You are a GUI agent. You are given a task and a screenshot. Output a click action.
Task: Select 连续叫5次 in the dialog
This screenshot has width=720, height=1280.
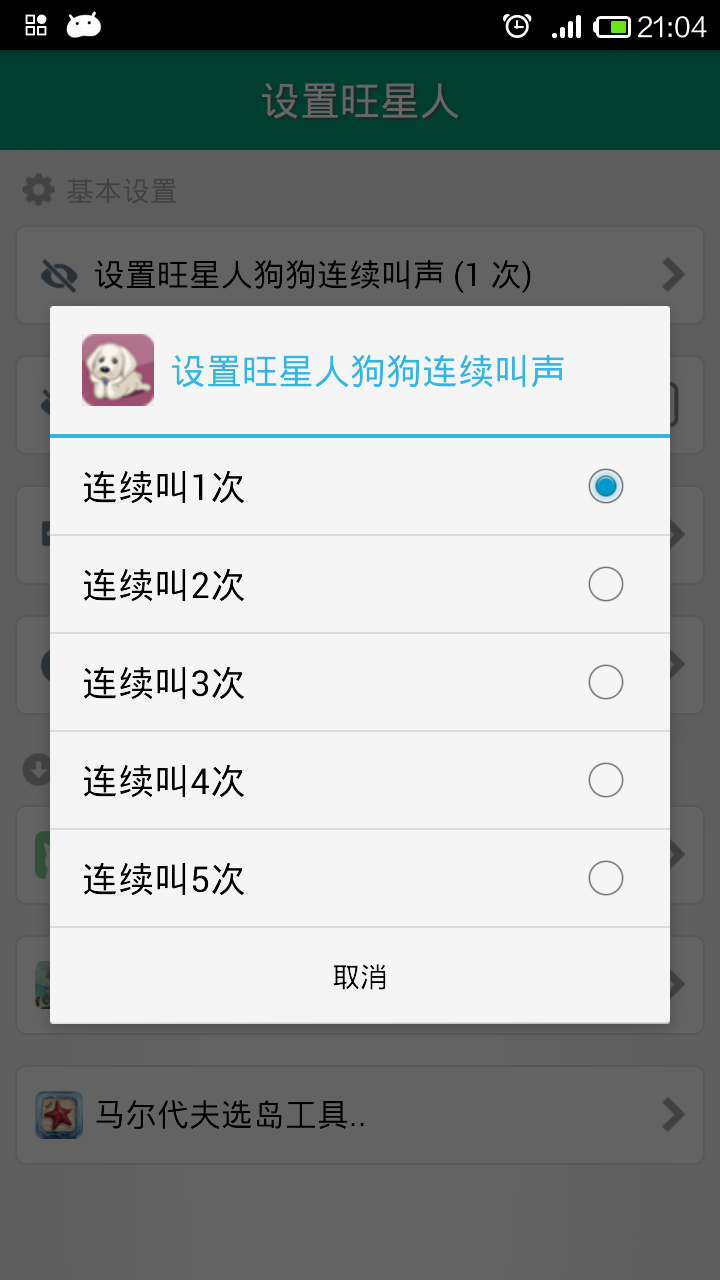(x=360, y=879)
